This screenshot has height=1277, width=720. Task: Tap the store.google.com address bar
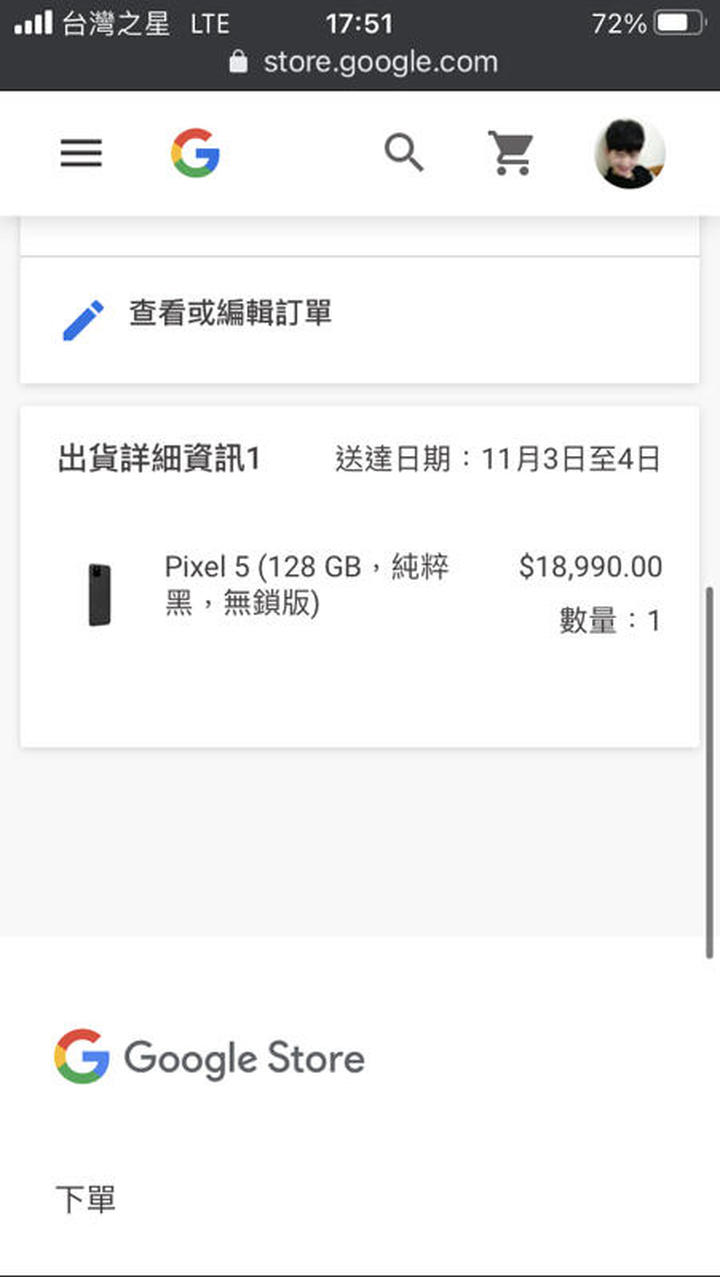pos(363,62)
